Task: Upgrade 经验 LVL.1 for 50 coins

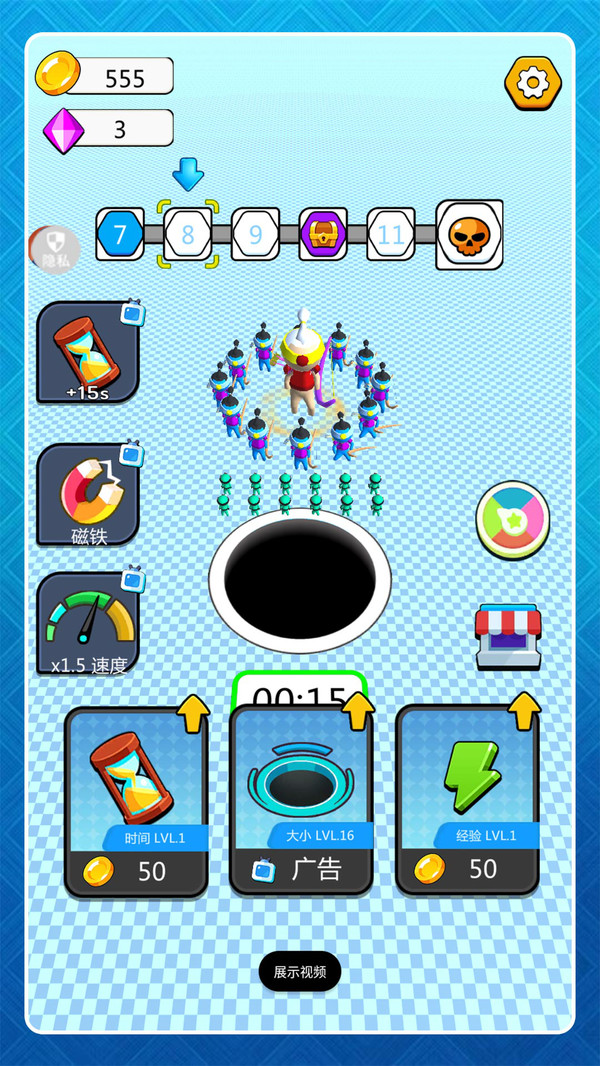Action: point(467,800)
